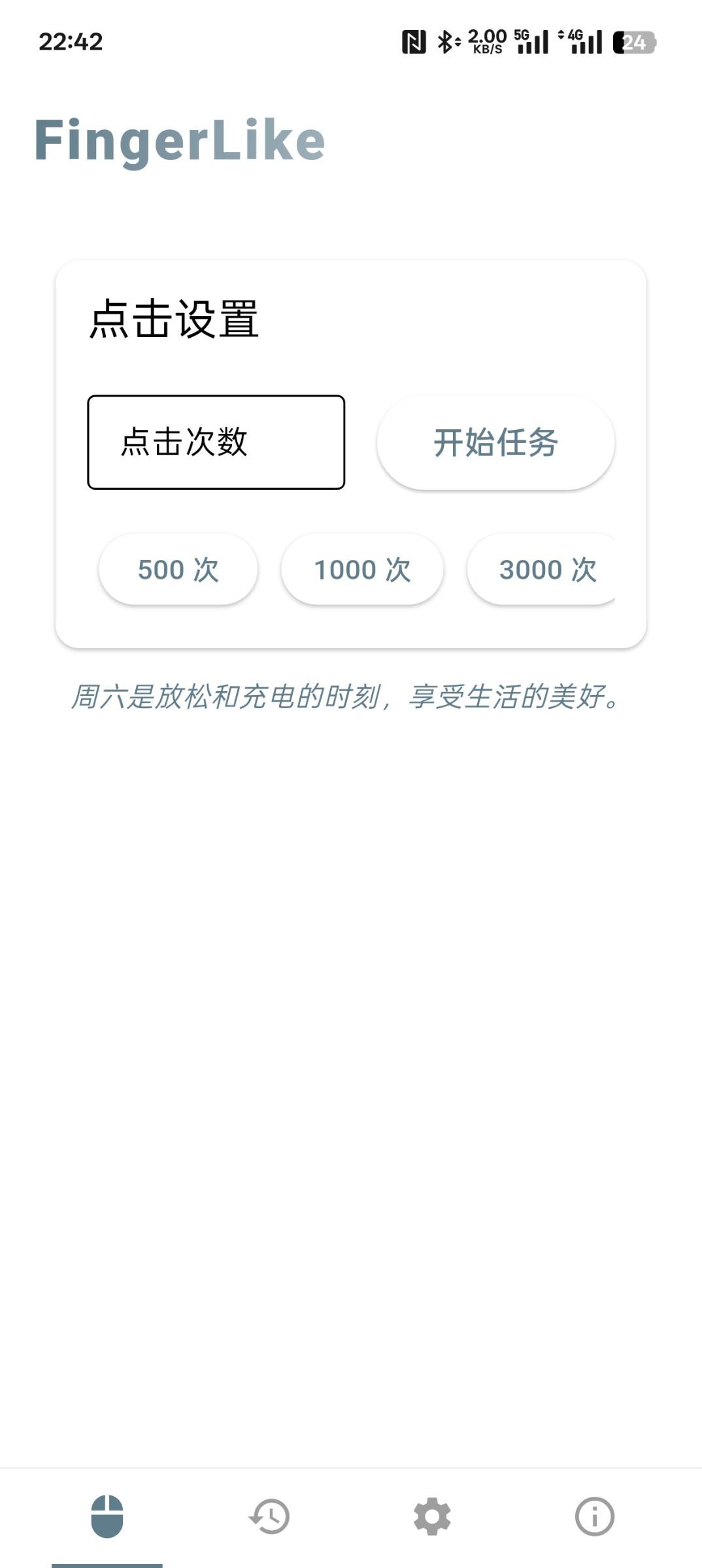702x1568 pixels.
Task: Select the 500 次 preset chip
Action: point(178,570)
